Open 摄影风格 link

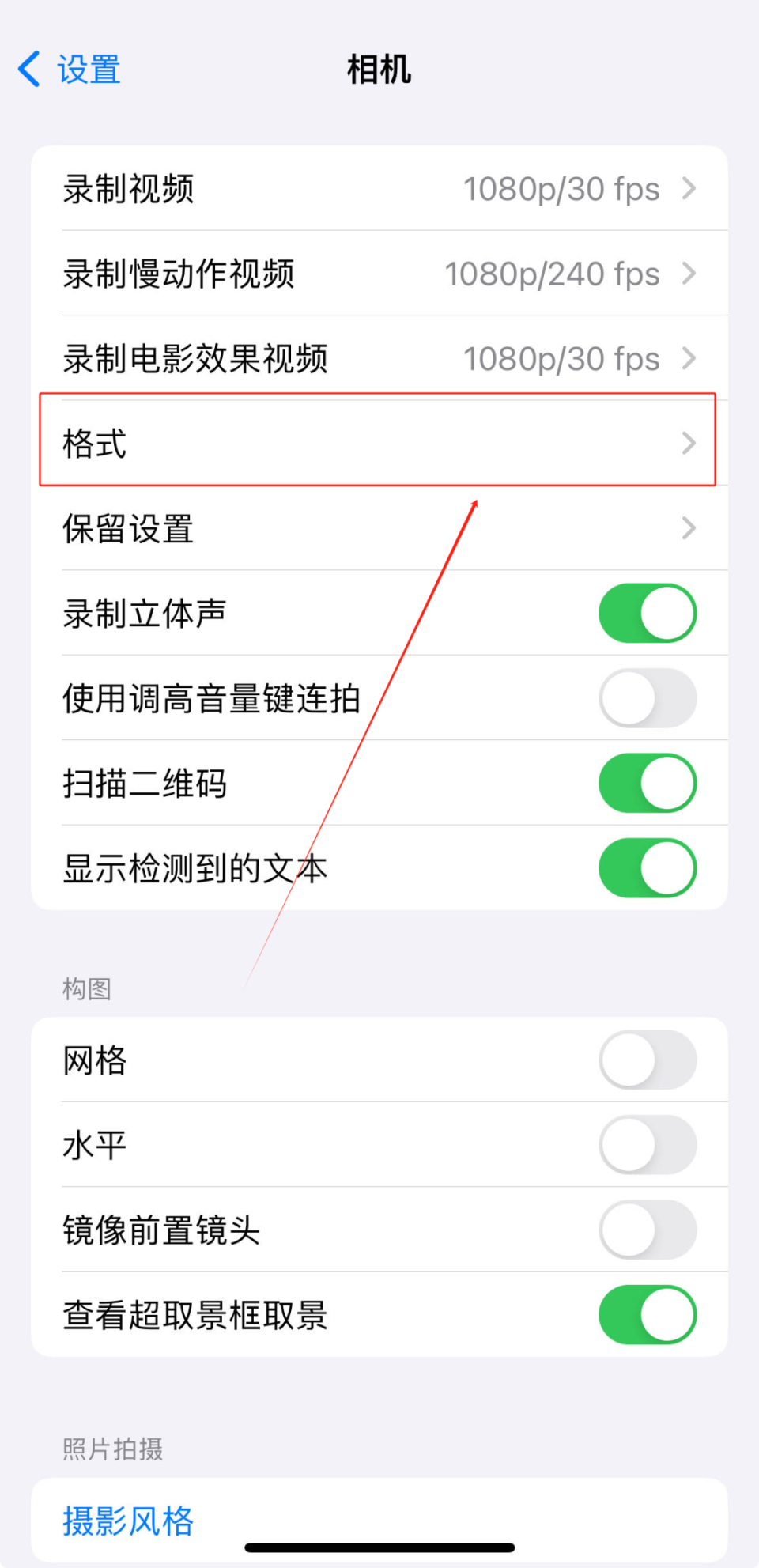click(128, 1521)
